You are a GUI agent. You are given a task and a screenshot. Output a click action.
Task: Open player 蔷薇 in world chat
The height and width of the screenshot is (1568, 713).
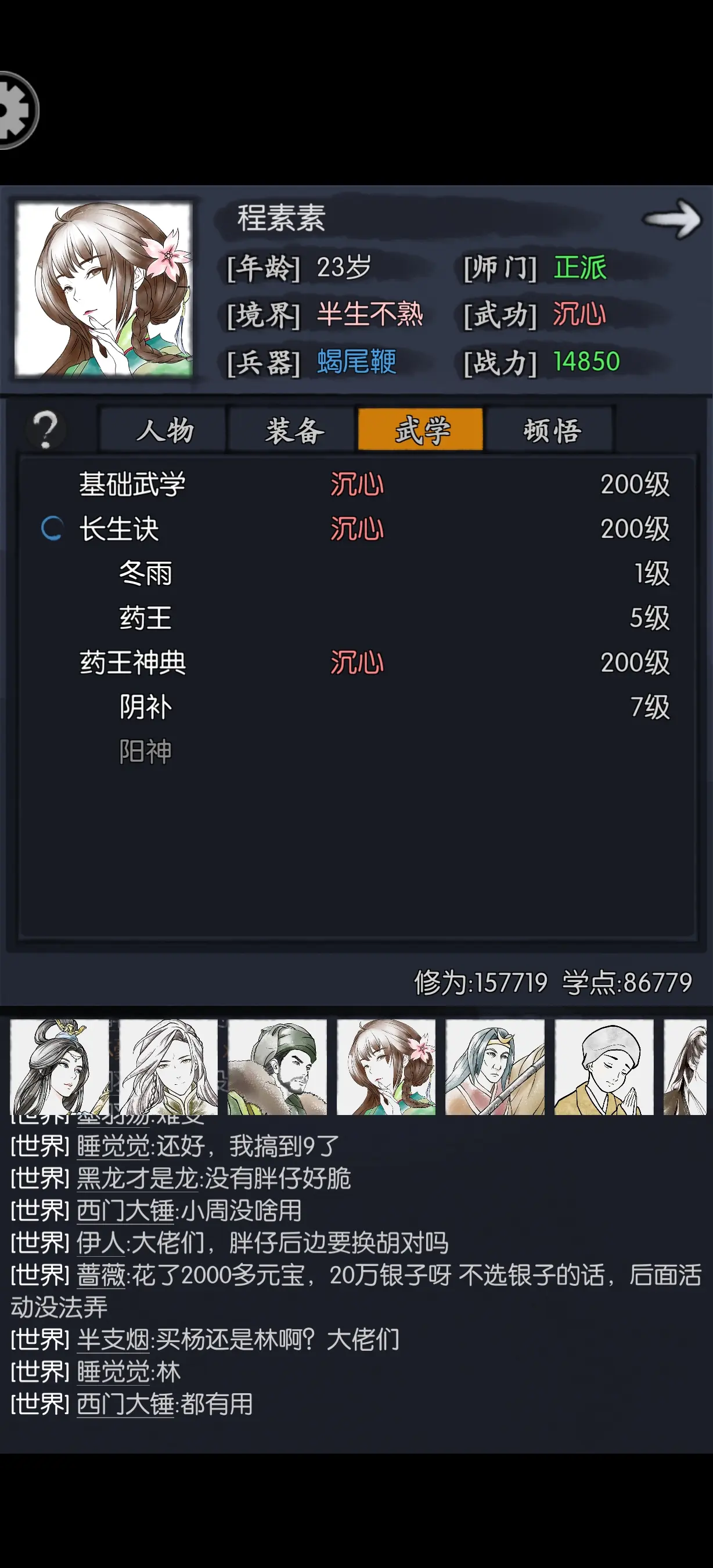click(101, 1275)
